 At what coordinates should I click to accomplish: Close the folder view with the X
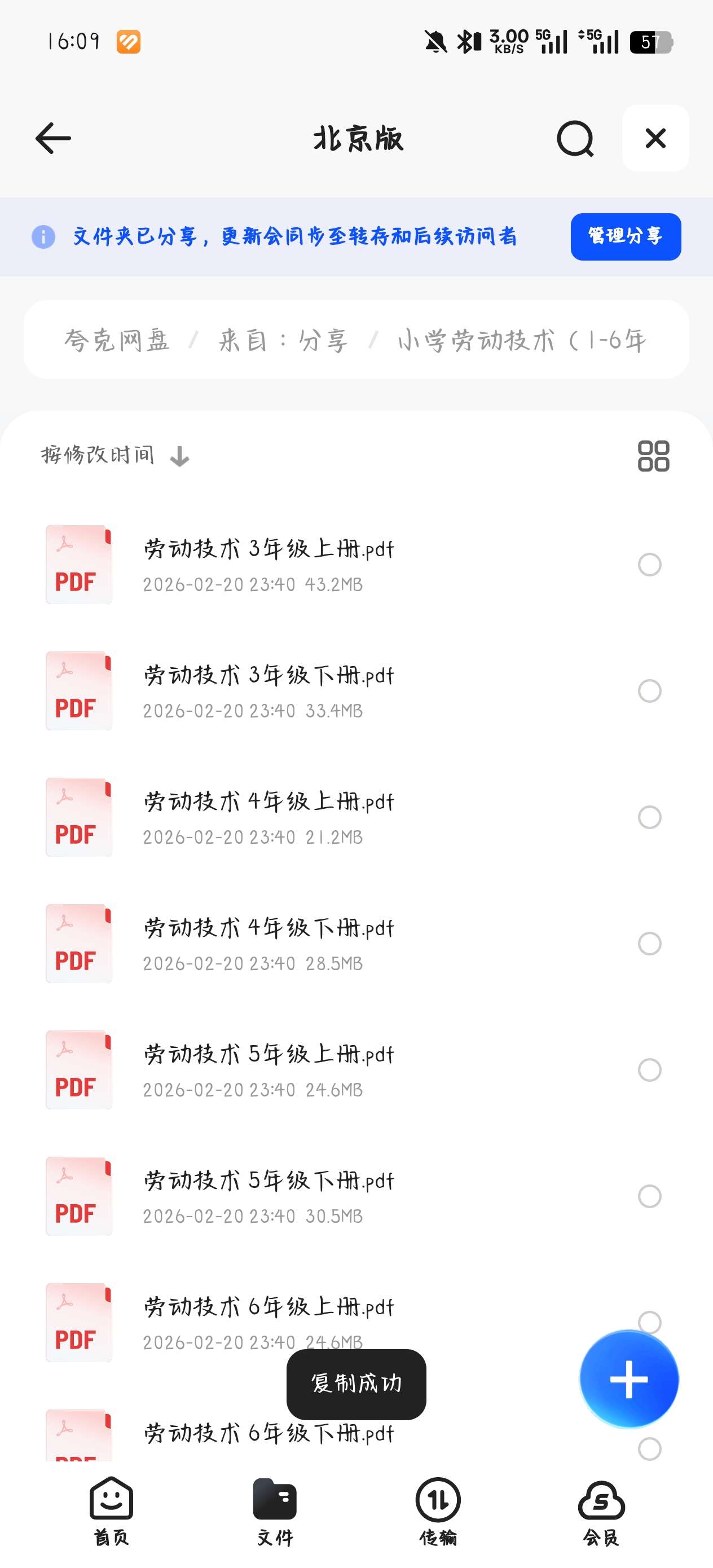coord(655,138)
